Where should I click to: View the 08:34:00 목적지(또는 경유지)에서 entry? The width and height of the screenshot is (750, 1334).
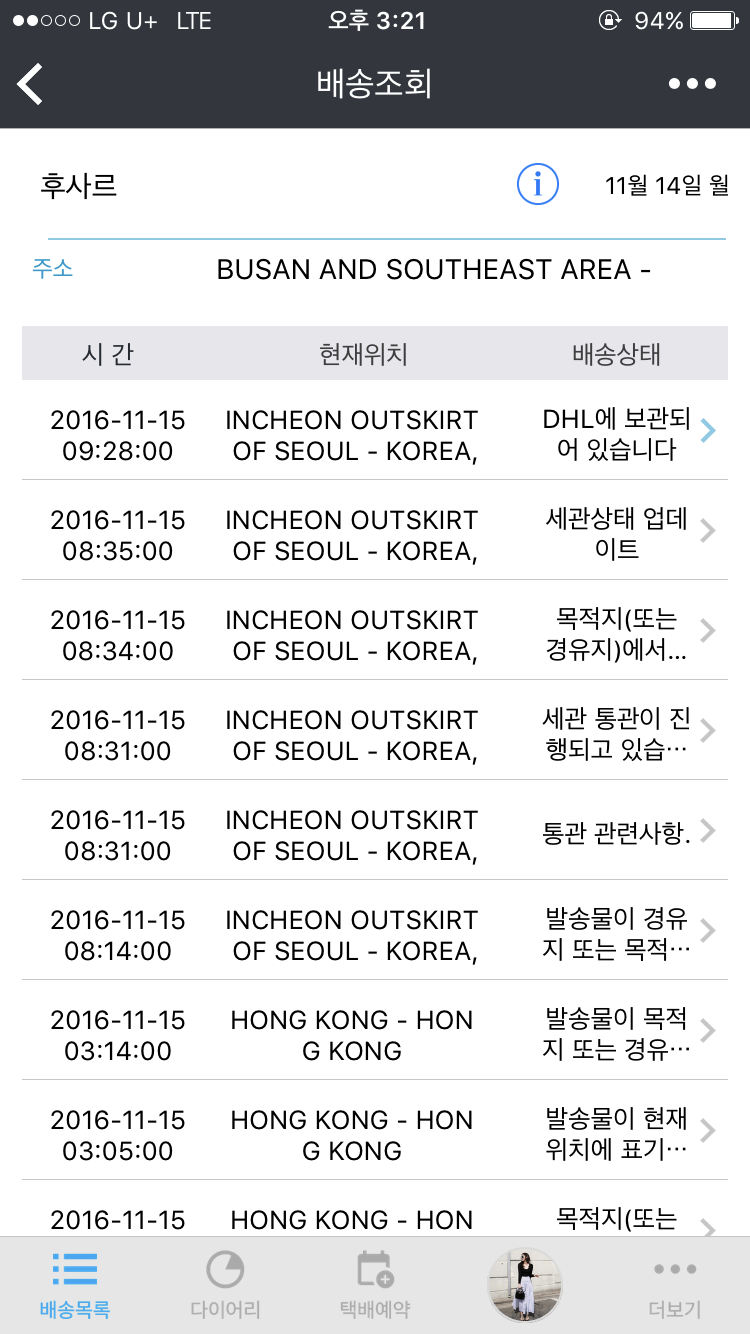click(x=375, y=635)
